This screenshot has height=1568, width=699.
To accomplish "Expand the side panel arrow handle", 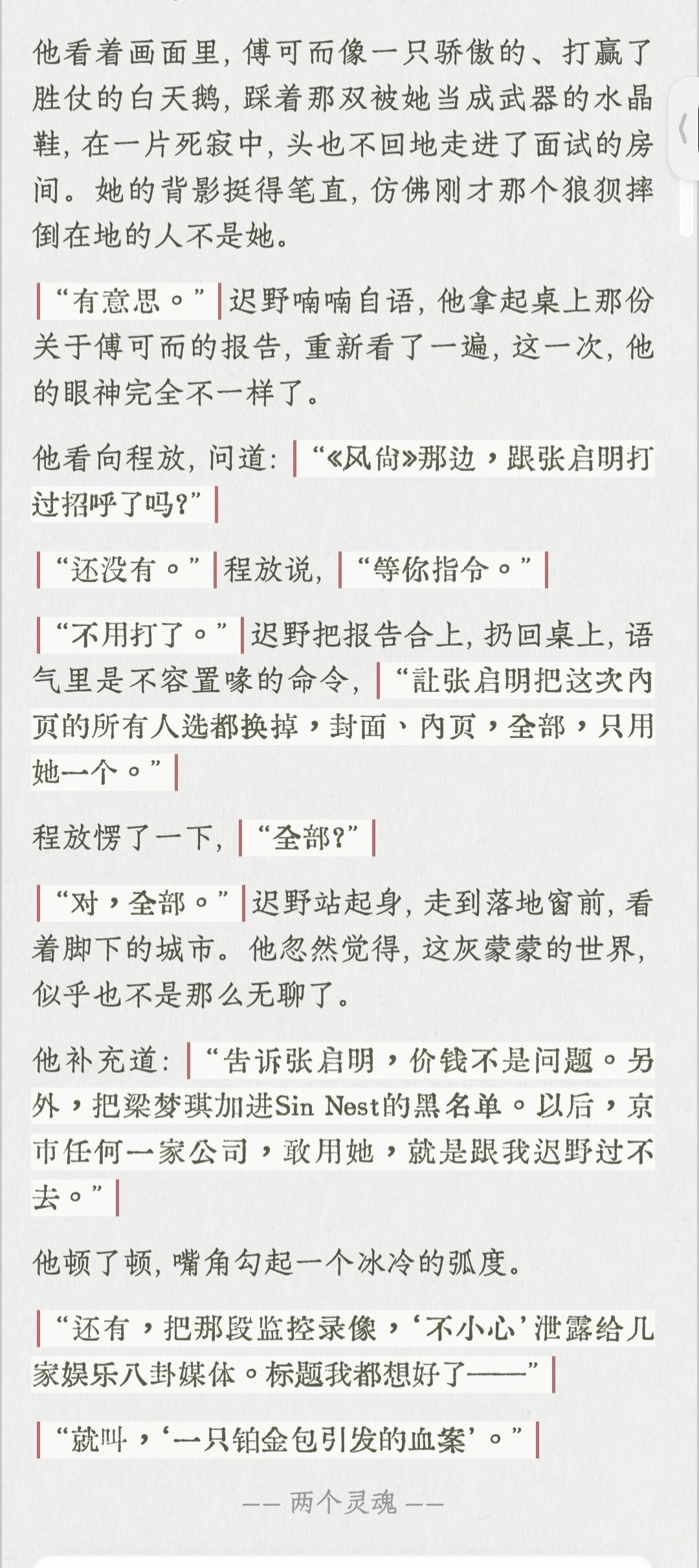I will tap(683, 129).
